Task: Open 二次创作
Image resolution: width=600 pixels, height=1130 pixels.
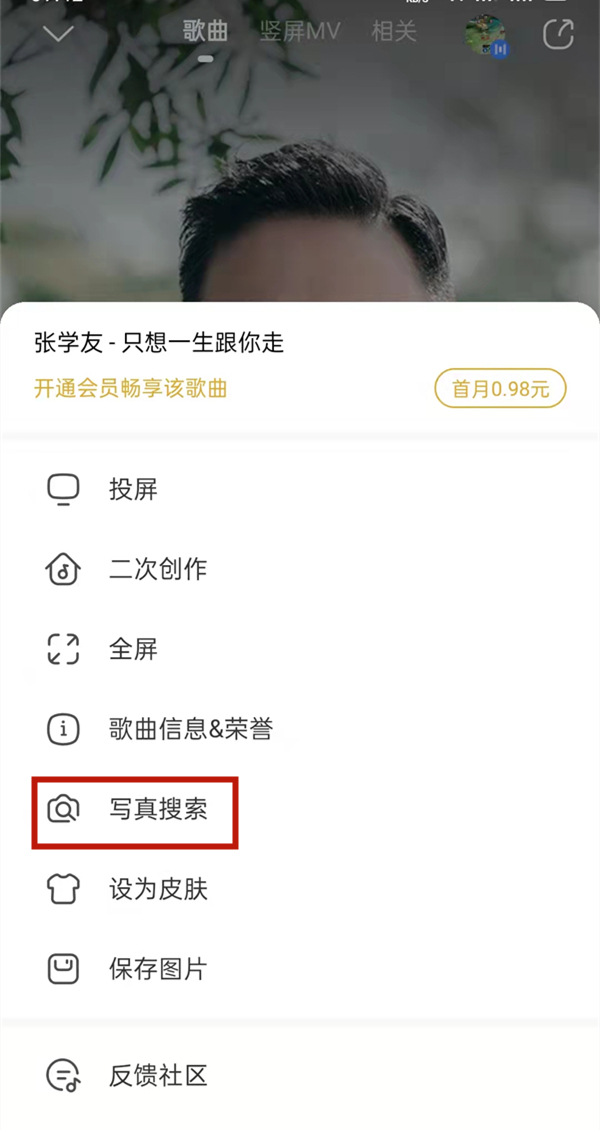Action: pyautogui.click(x=157, y=570)
